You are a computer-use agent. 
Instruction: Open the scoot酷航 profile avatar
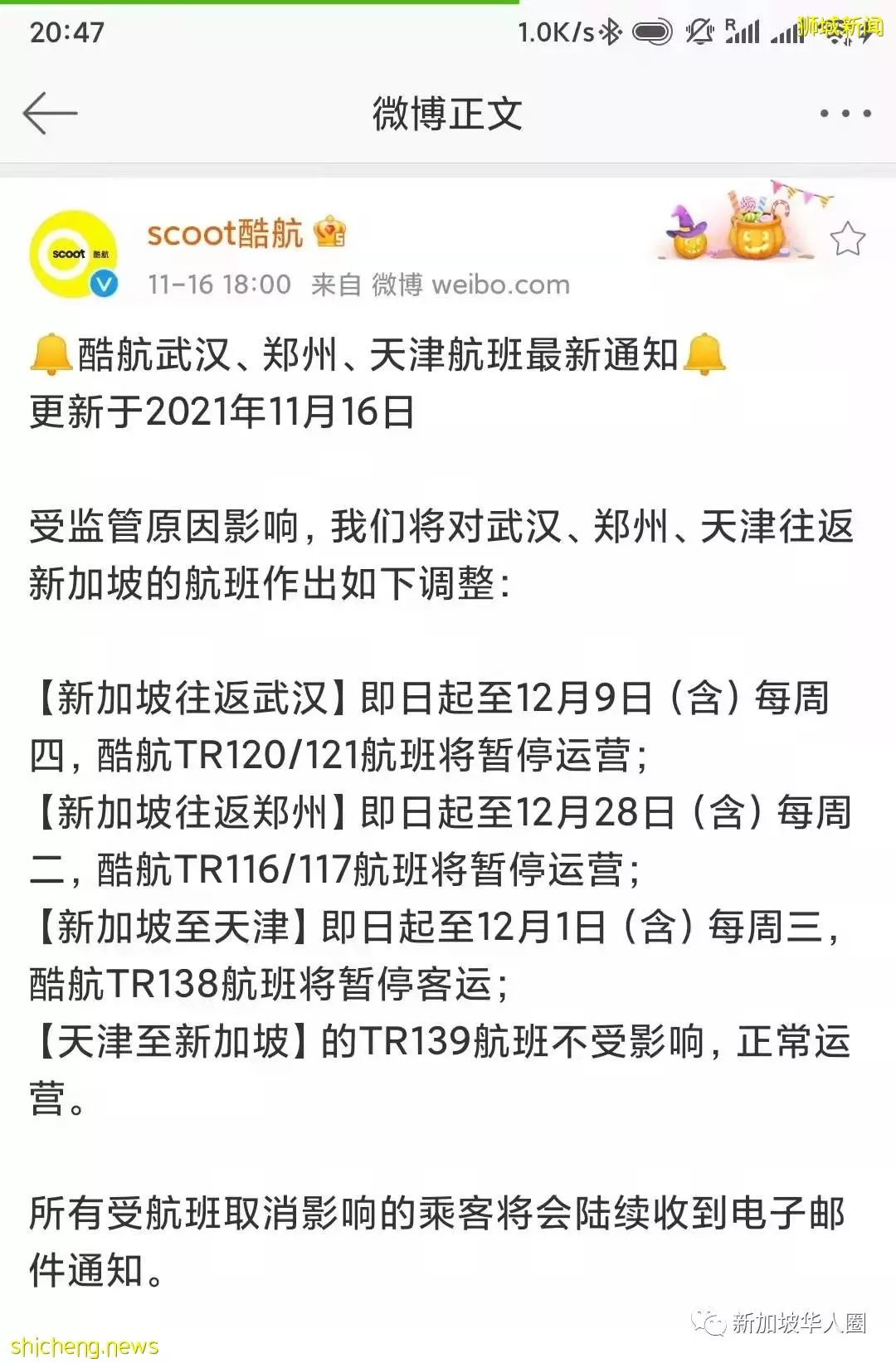point(73,254)
